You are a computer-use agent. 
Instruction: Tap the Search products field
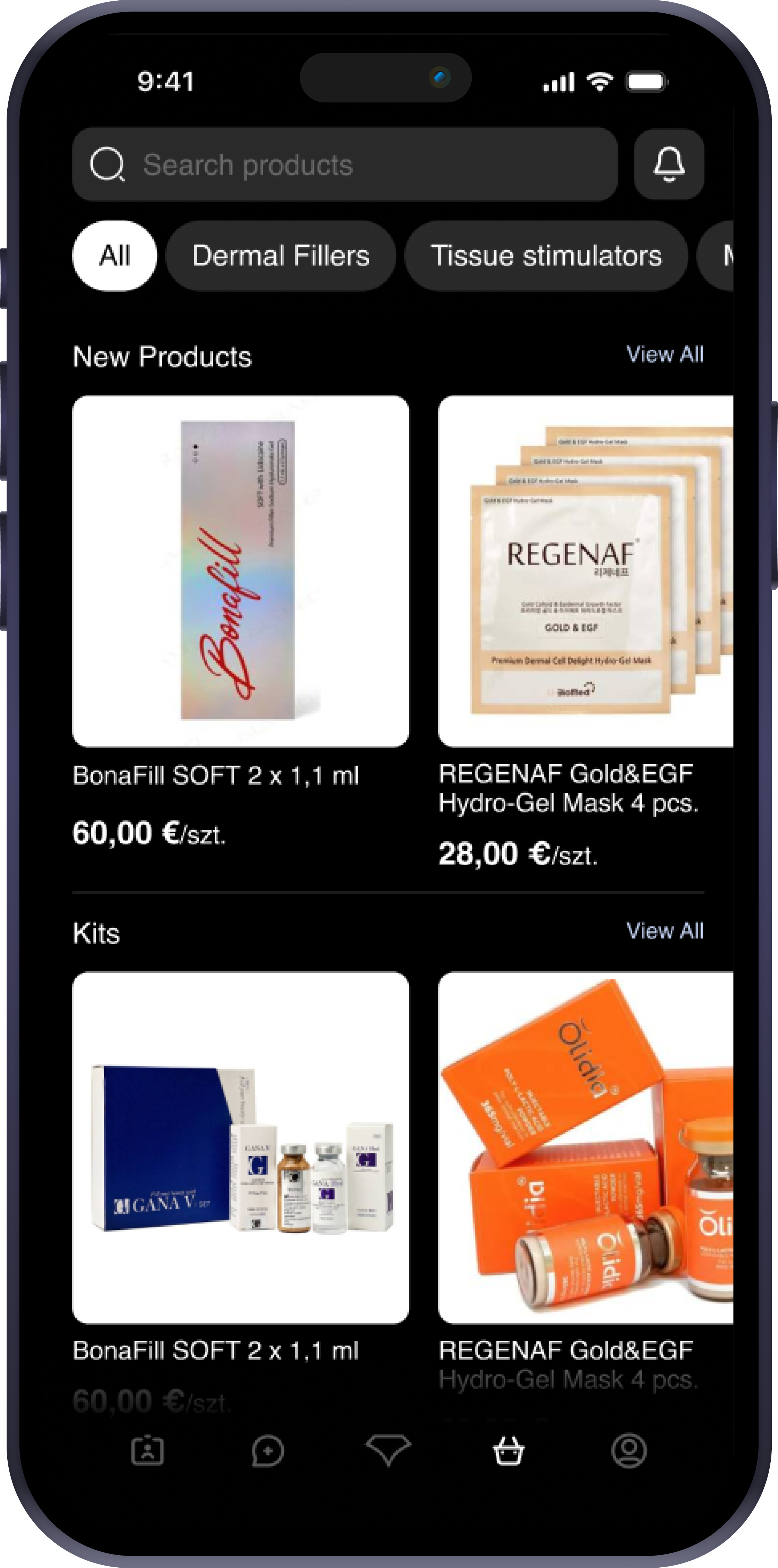point(344,164)
